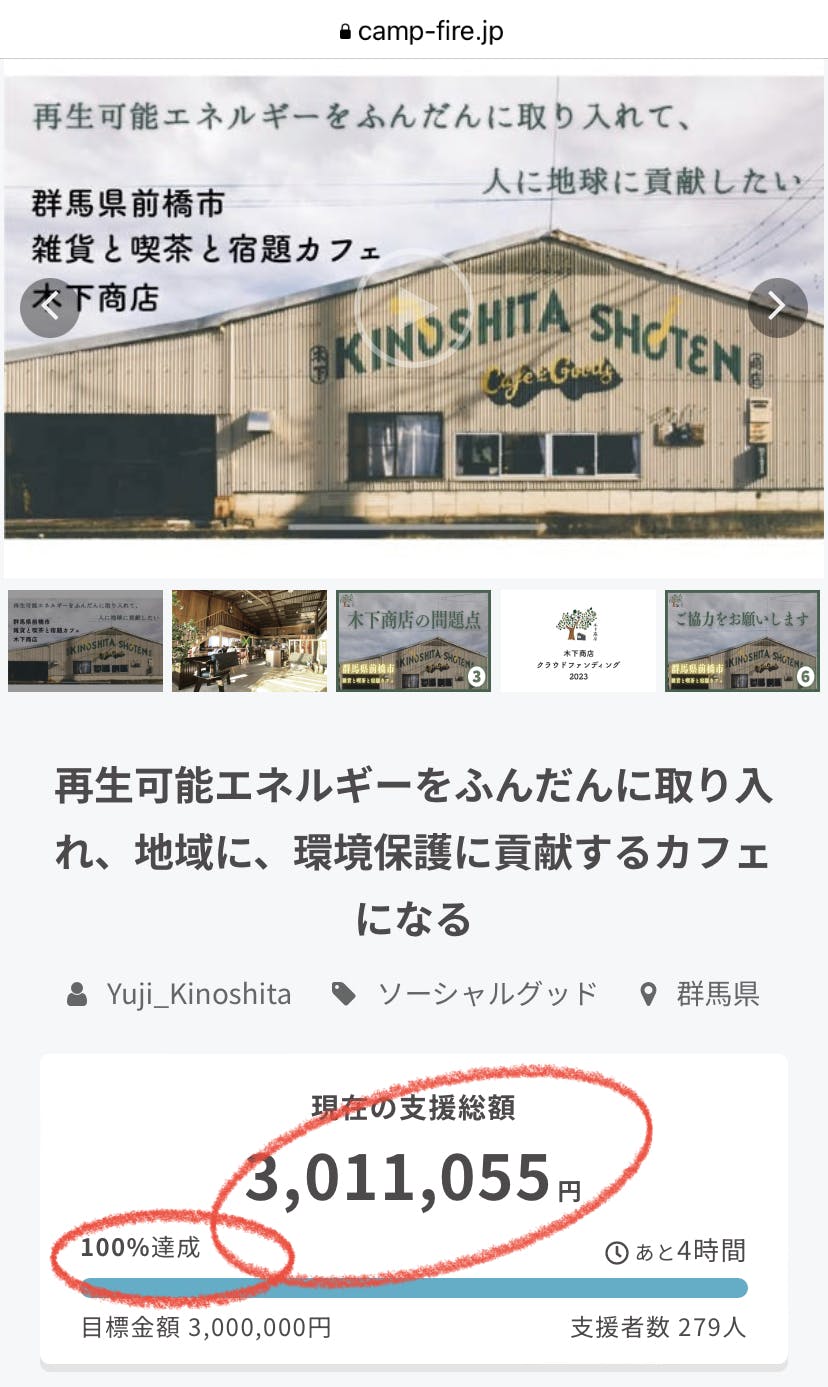Advance to the next gallery slide
Image resolution: width=828 pixels, height=1387 pixels.
click(777, 307)
